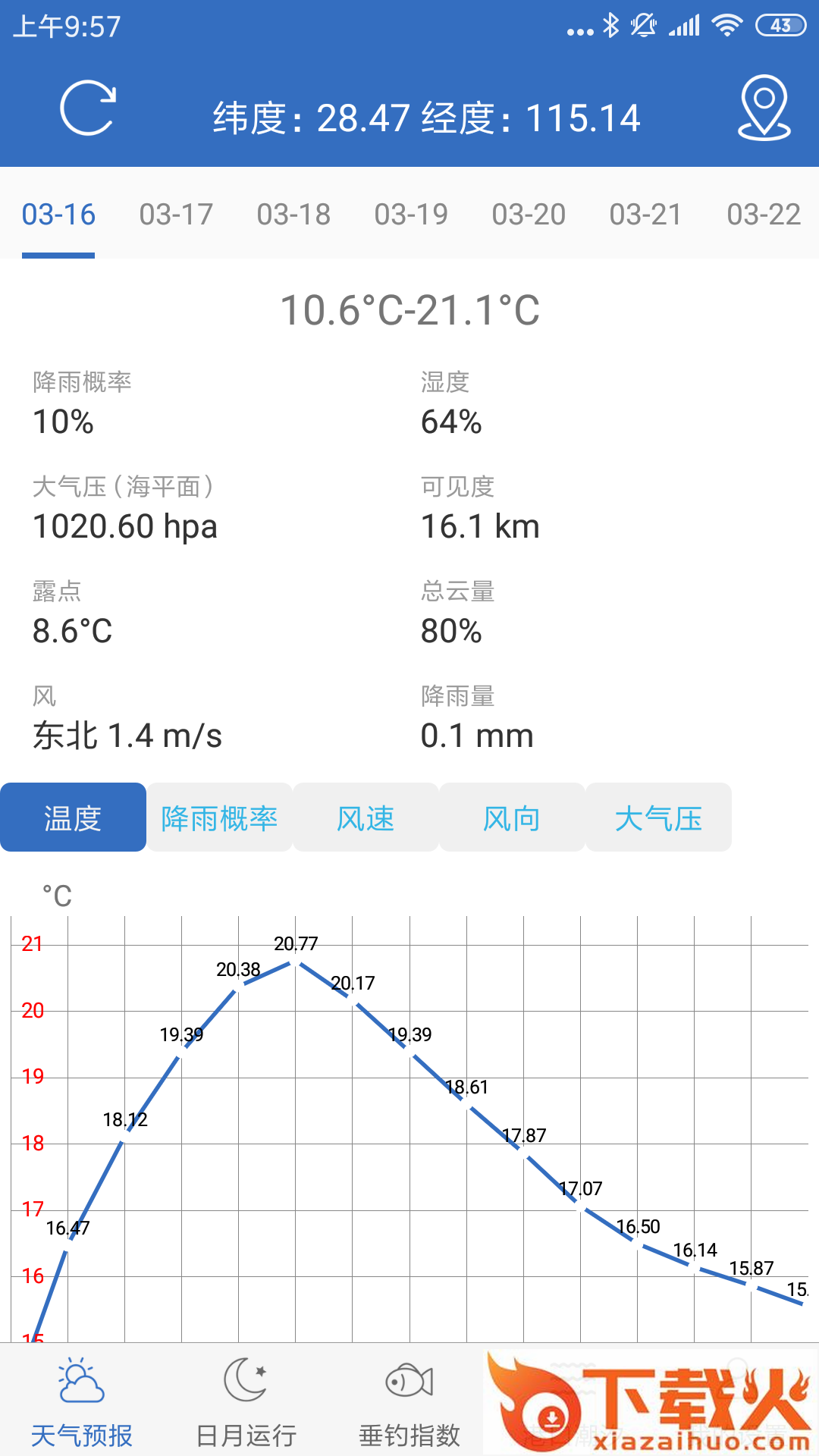Display the 风向 chart
The width and height of the screenshot is (819, 1456).
512,817
